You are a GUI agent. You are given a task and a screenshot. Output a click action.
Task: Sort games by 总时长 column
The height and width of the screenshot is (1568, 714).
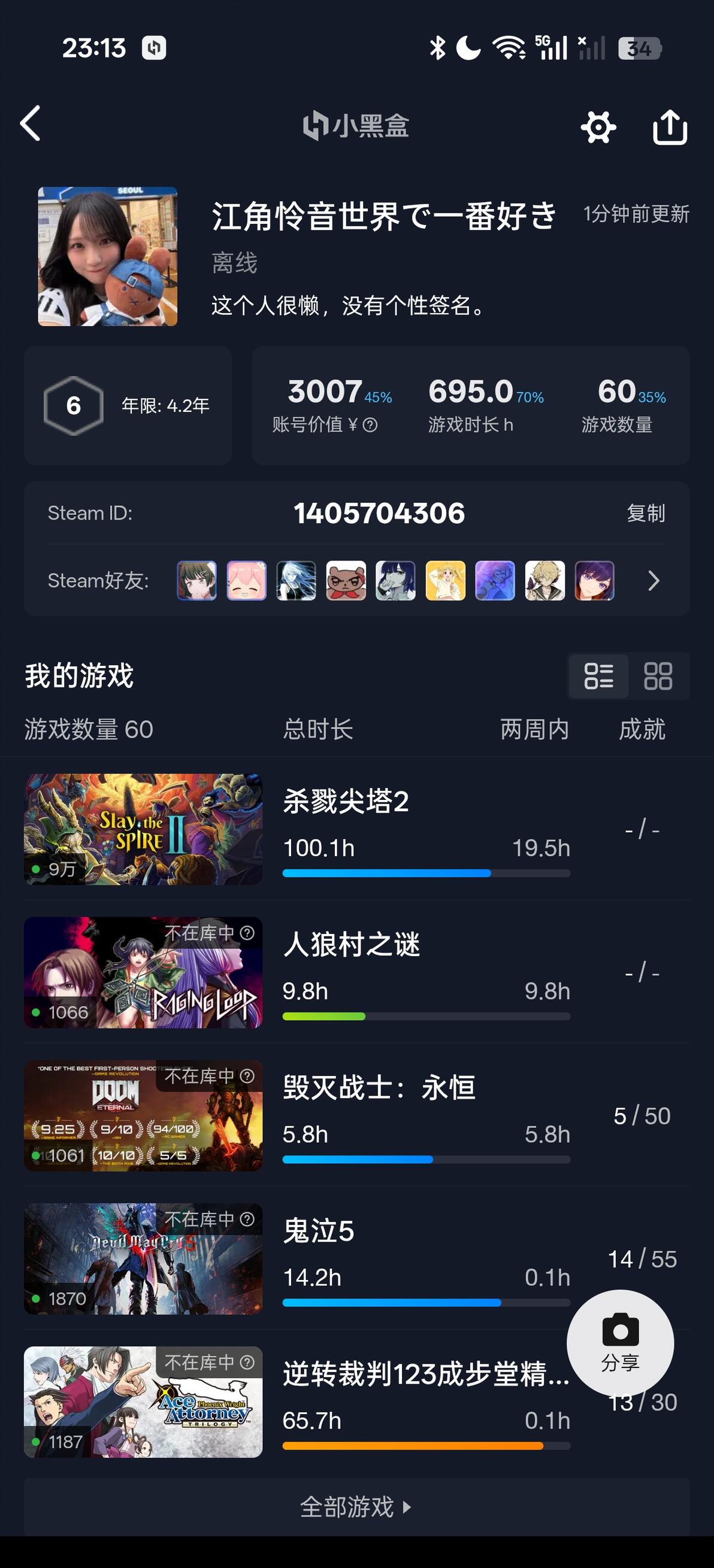point(318,729)
